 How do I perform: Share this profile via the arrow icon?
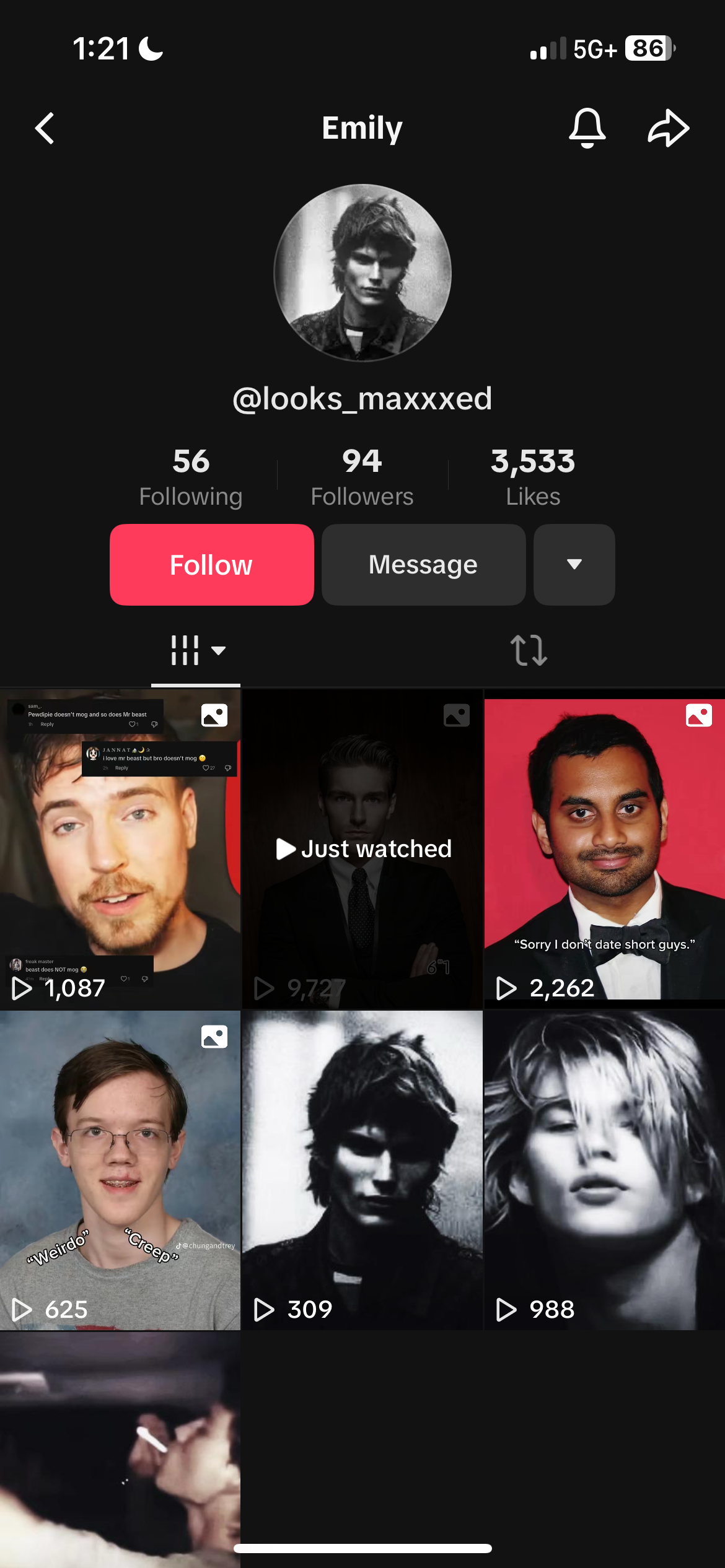tap(668, 128)
